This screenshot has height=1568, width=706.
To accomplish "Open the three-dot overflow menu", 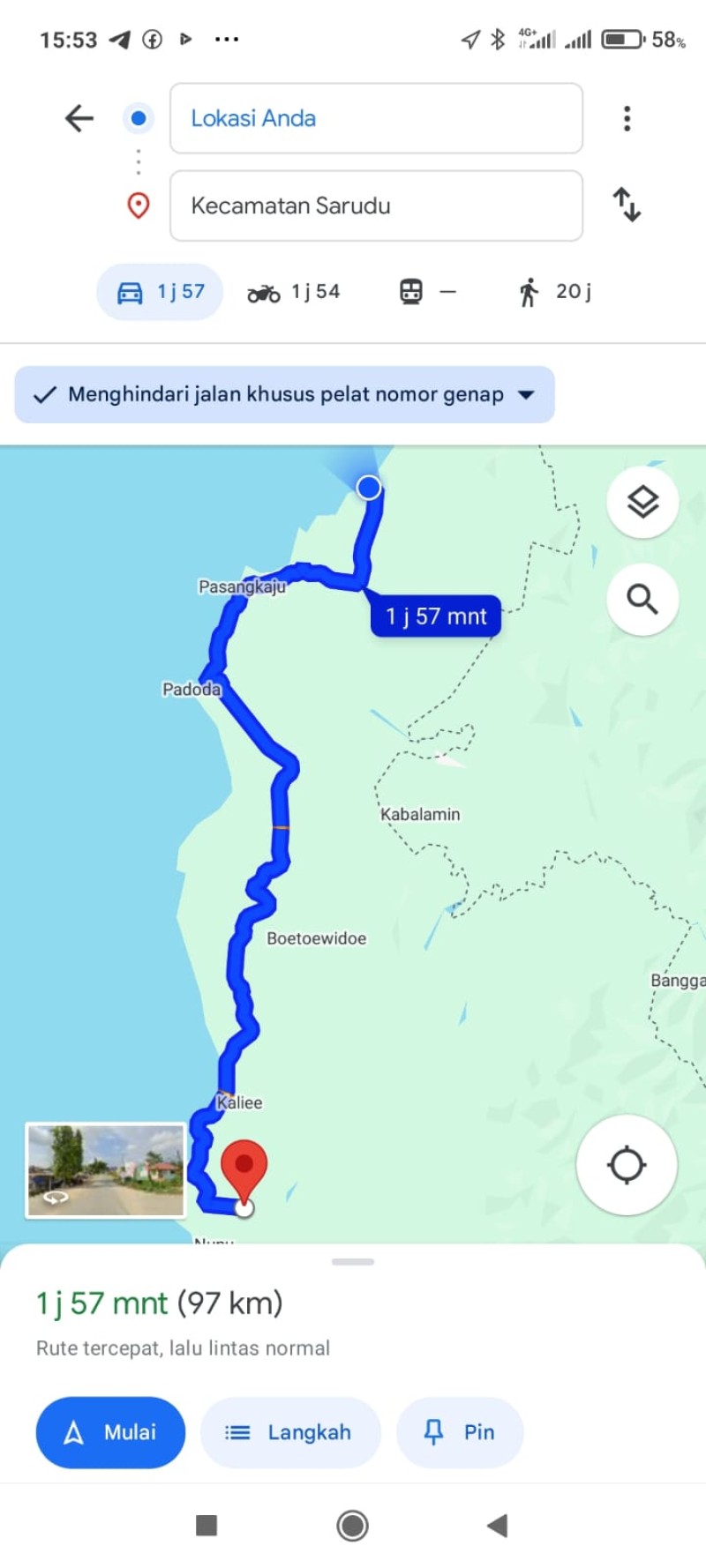I will (x=627, y=118).
